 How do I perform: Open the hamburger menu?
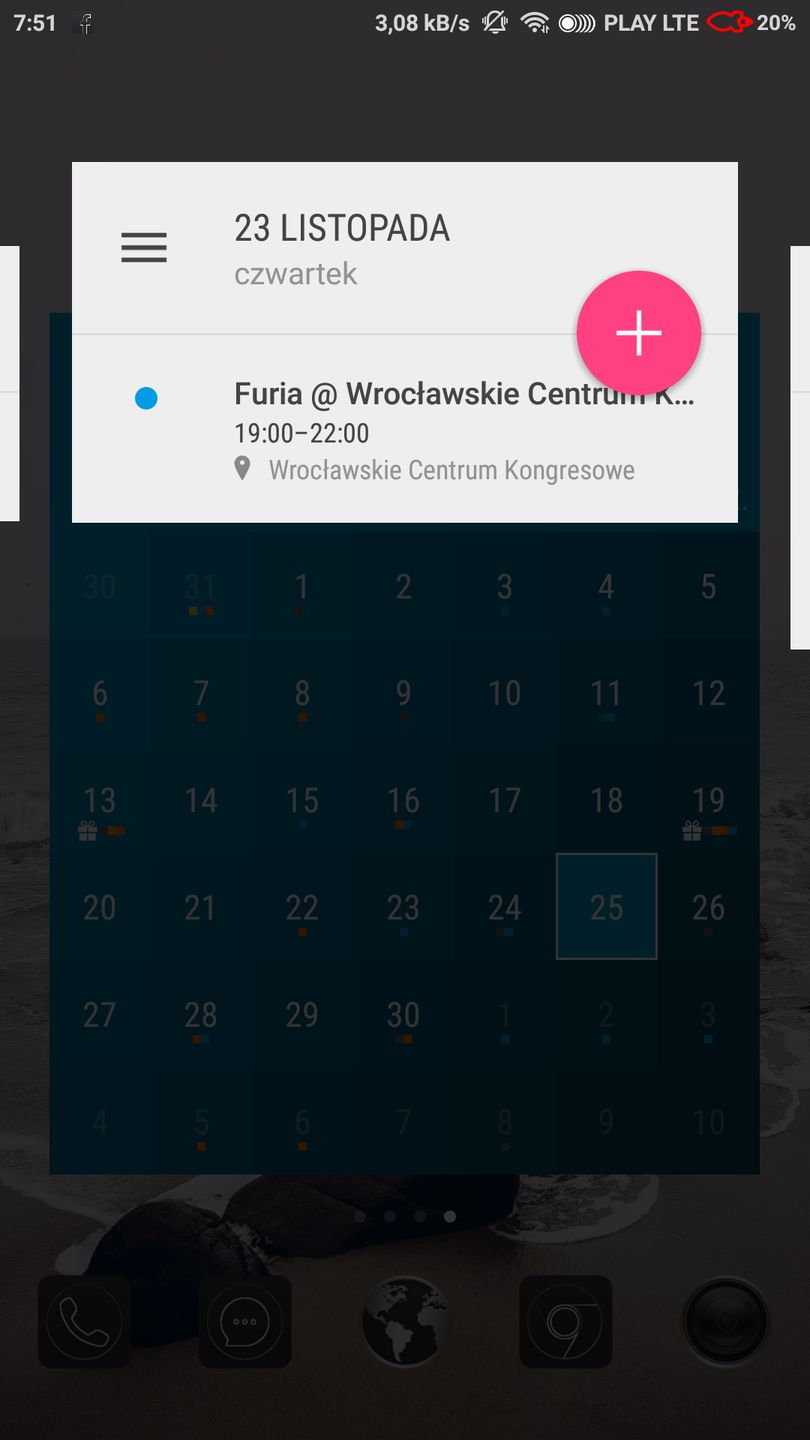[144, 248]
